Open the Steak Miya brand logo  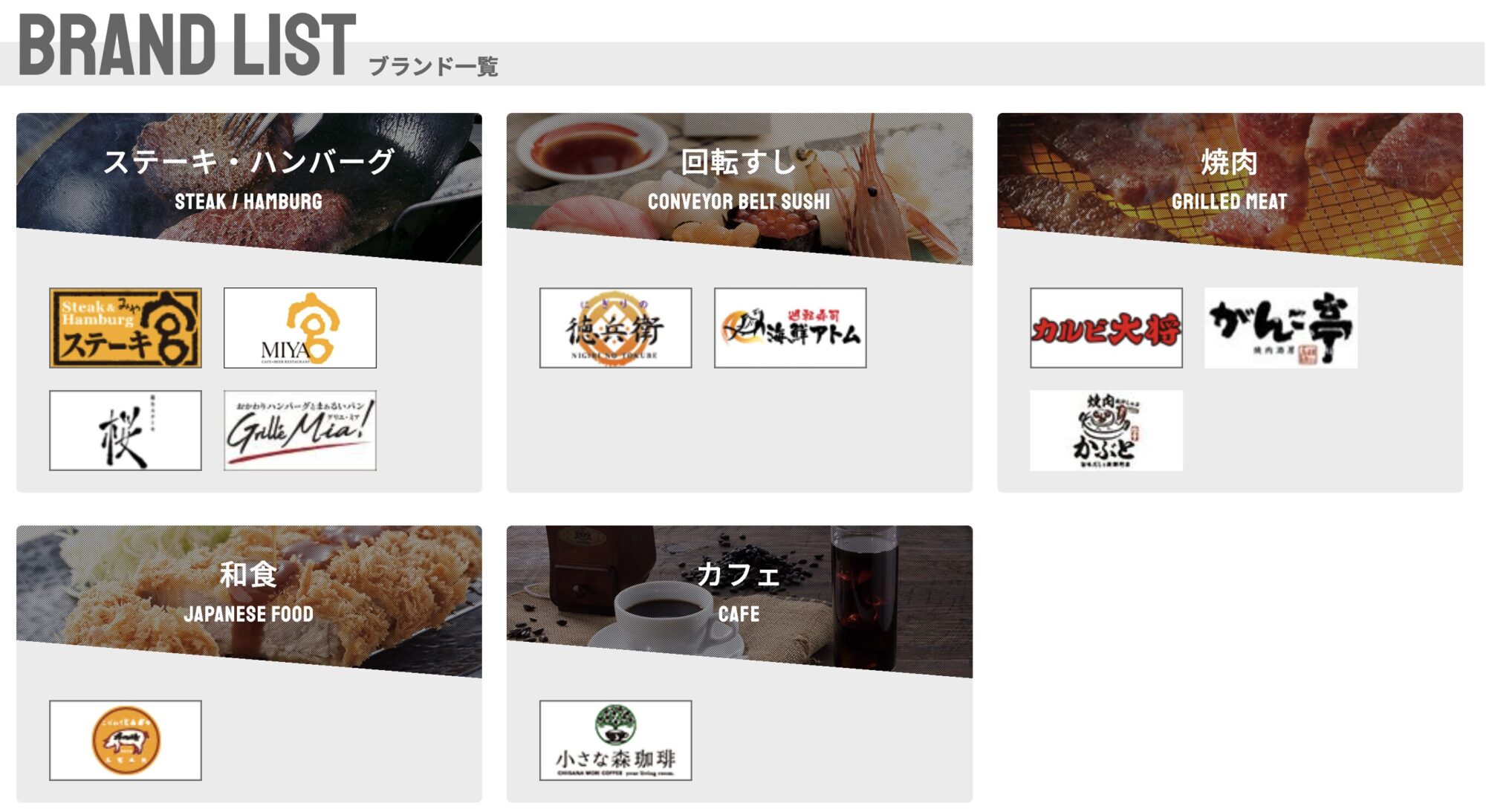125,328
